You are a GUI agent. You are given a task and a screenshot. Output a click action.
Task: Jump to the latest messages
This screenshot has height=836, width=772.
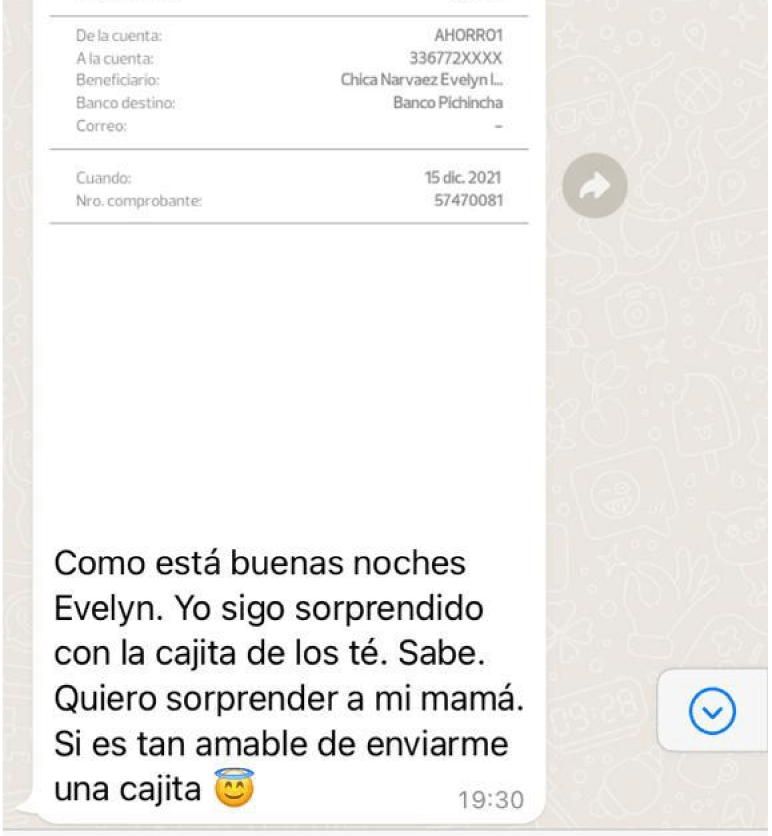click(x=713, y=711)
